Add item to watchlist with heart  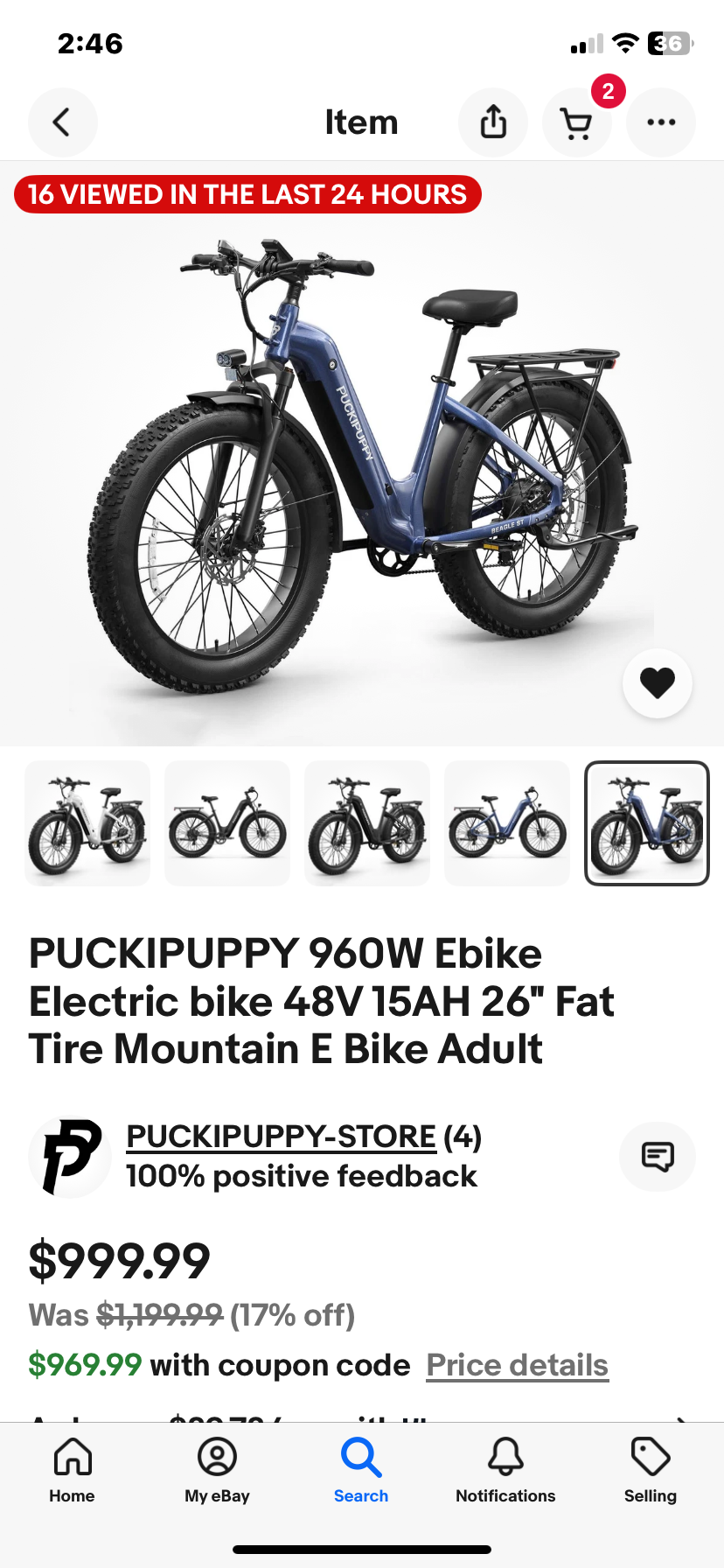pyautogui.click(x=657, y=682)
